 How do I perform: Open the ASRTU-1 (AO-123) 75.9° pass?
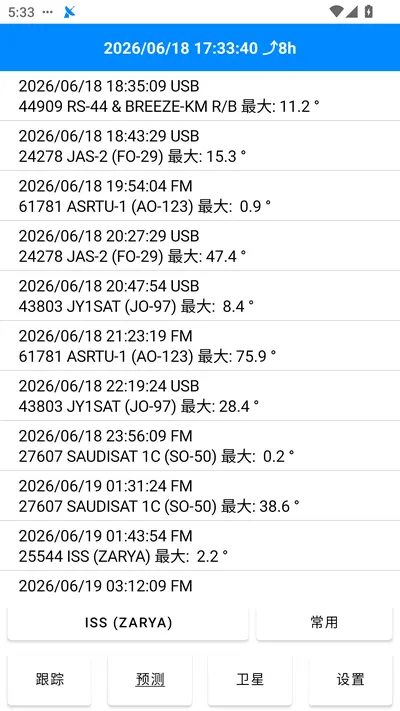tap(200, 346)
